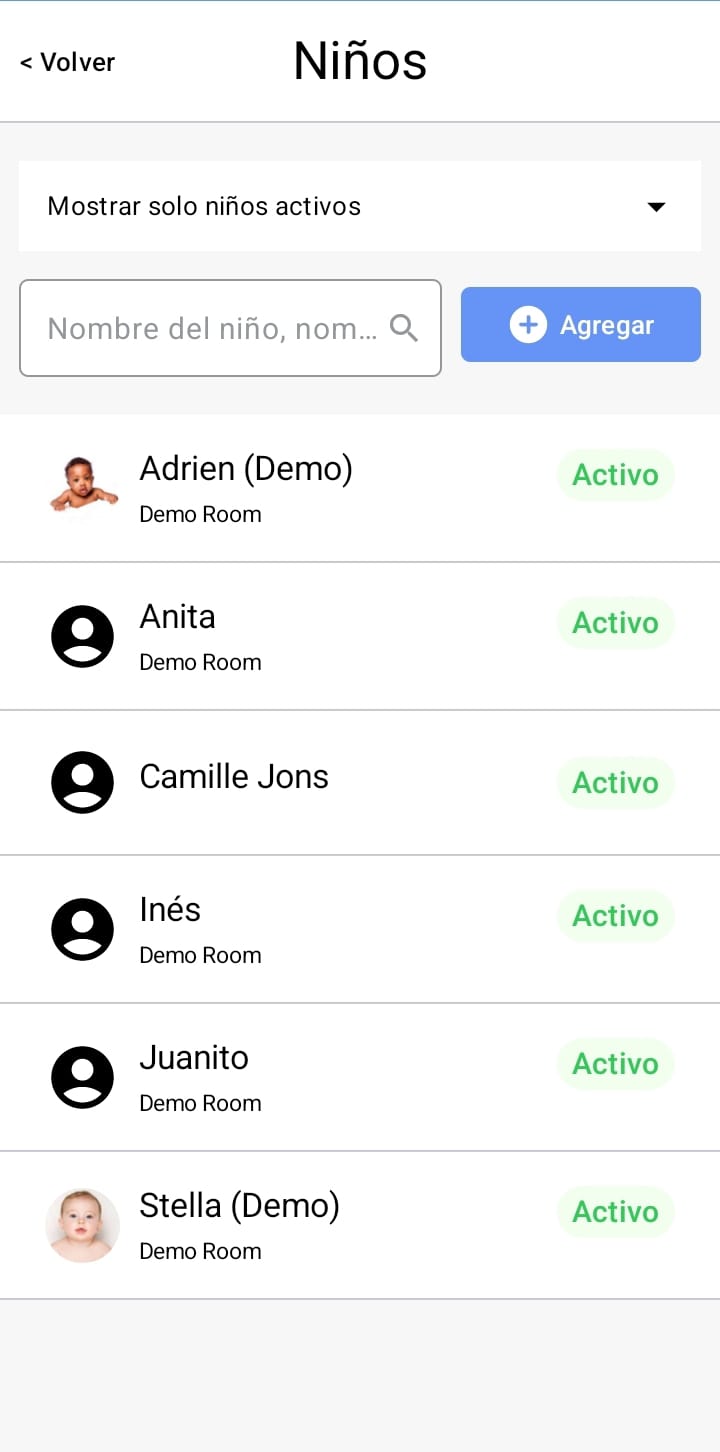This screenshot has width=720, height=1452.
Task: Go back with the Volver link
Action: (67, 62)
